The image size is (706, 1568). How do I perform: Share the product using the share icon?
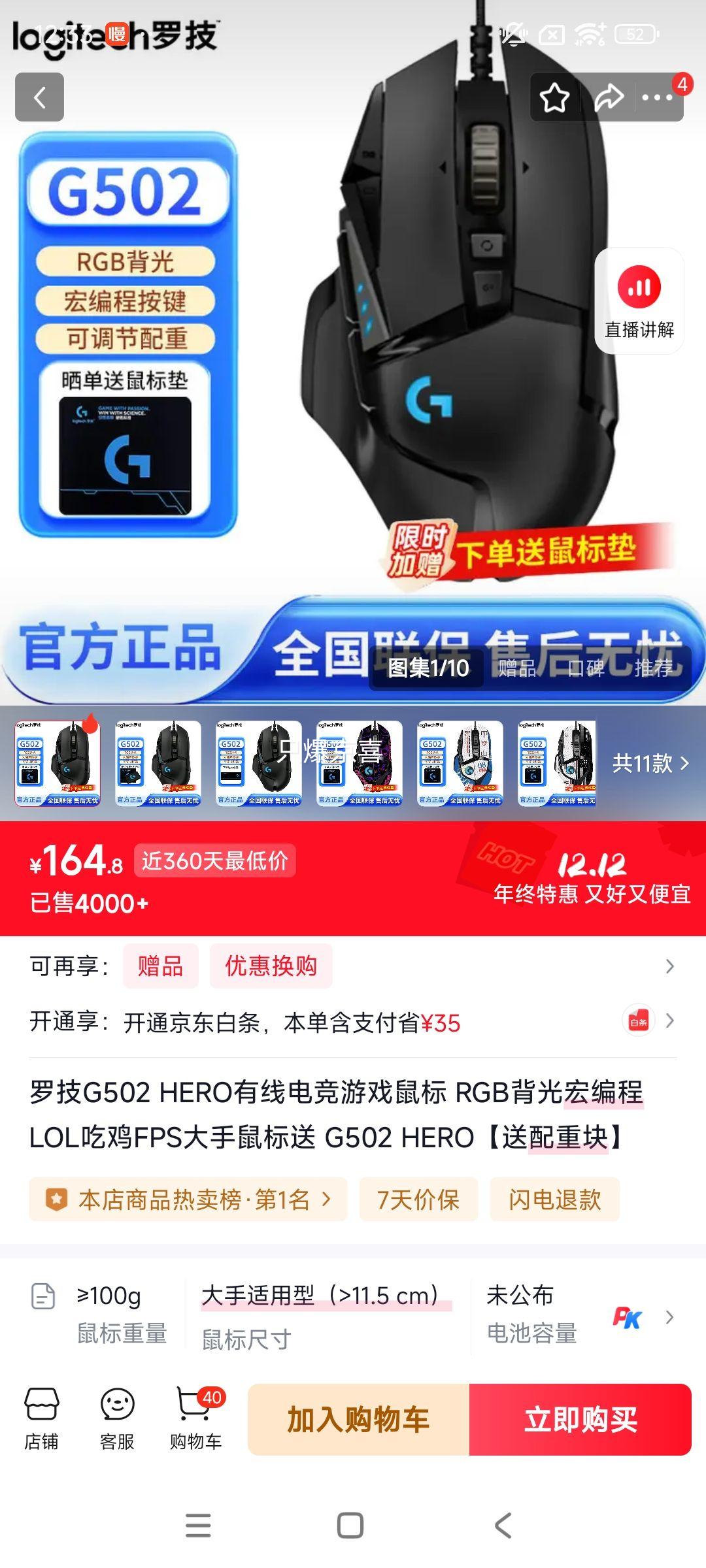tap(607, 97)
